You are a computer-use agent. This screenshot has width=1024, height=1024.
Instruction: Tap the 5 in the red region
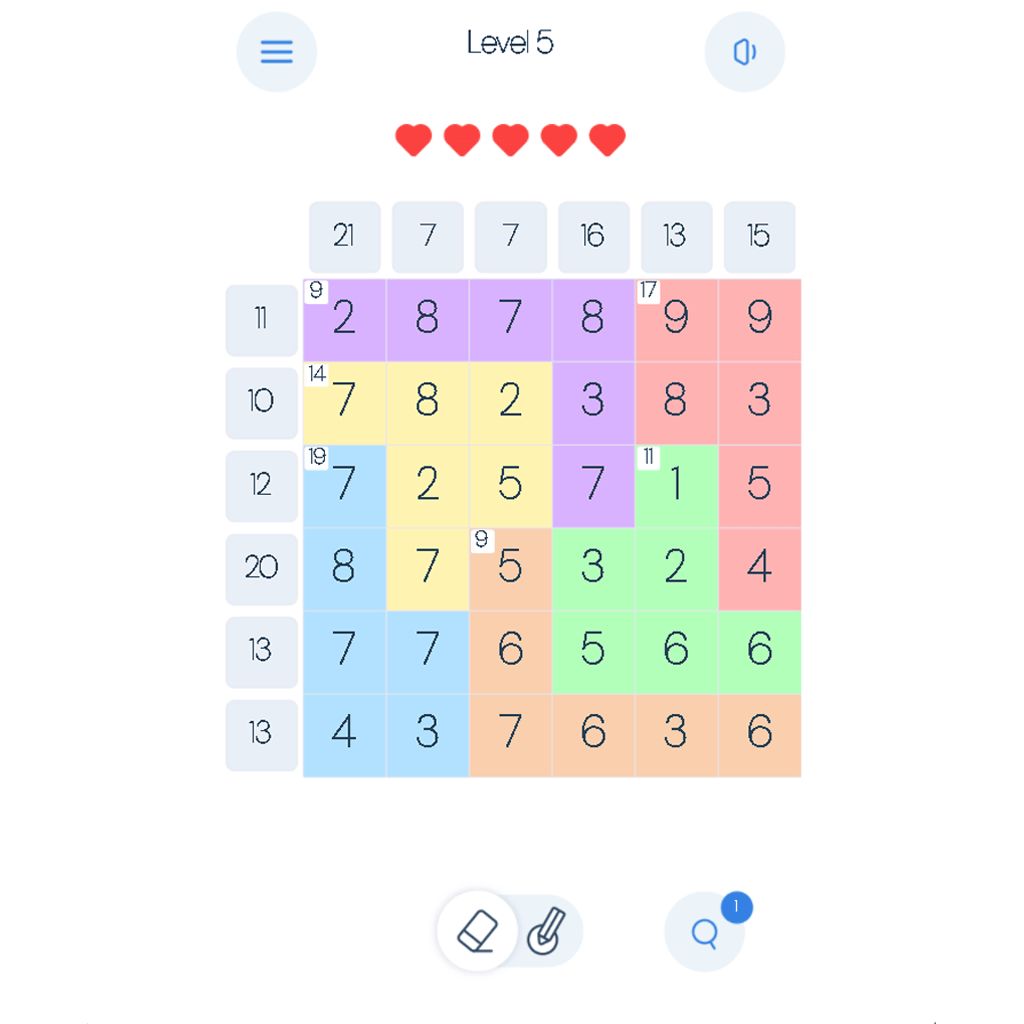[x=759, y=486]
